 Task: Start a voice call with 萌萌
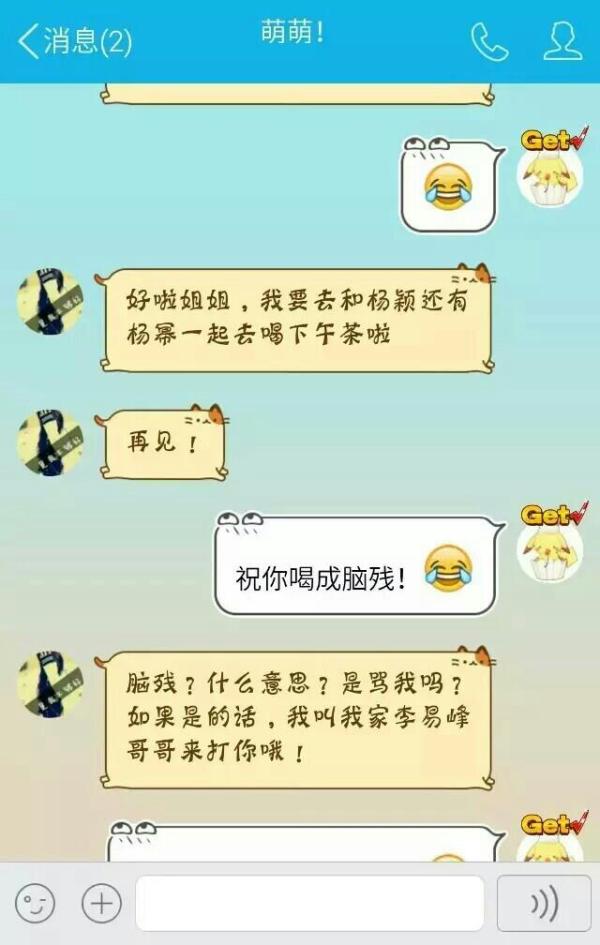click(490, 41)
